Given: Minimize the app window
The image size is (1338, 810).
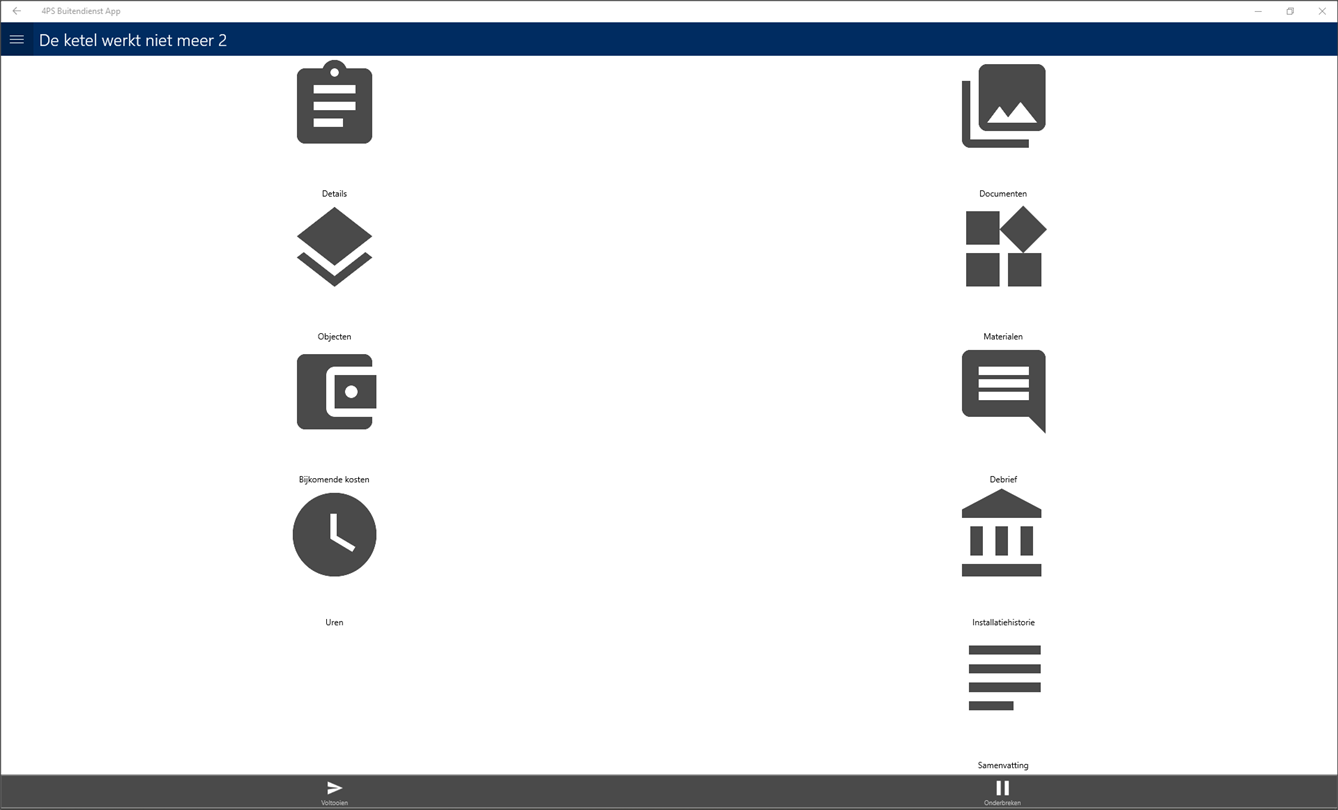Looking at the screenshot, I should pos(1258,11).
